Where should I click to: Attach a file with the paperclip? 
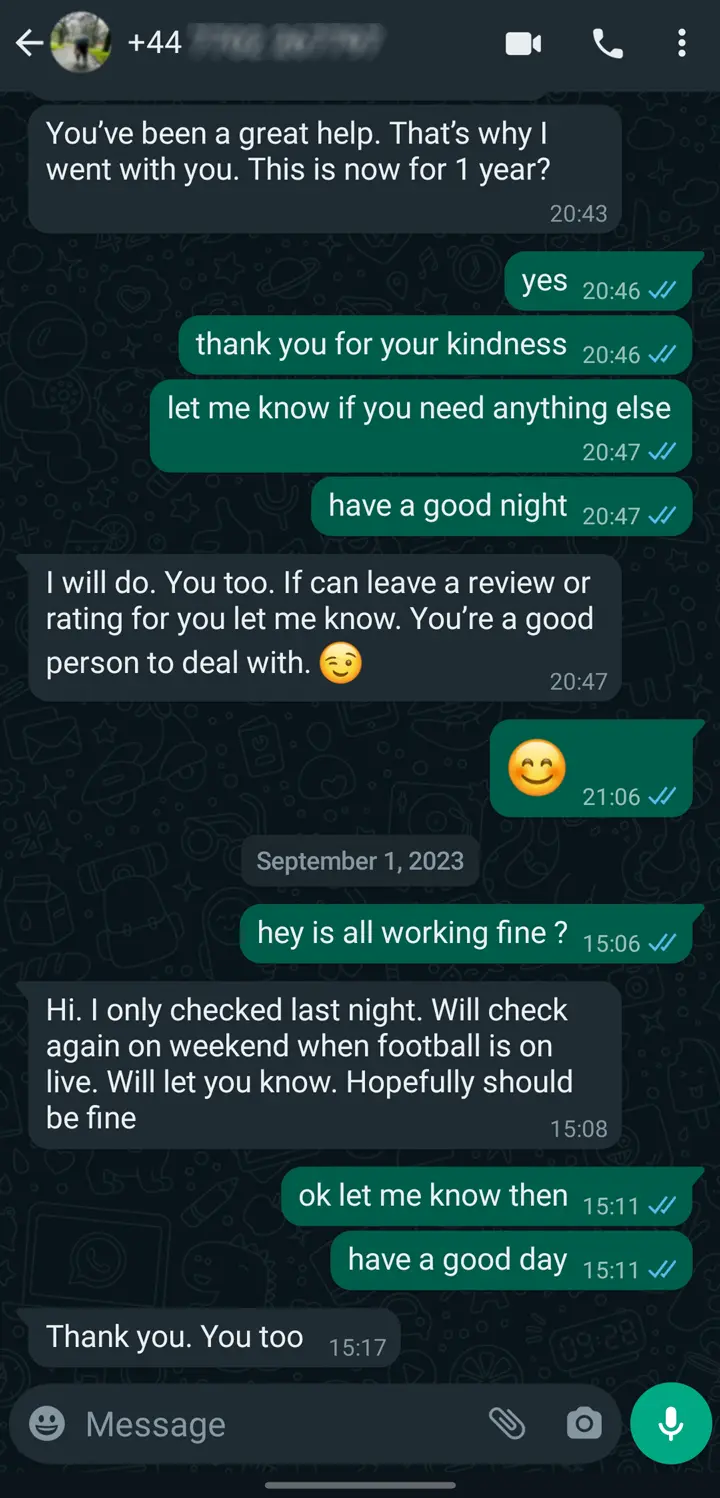pos(507,1423)
